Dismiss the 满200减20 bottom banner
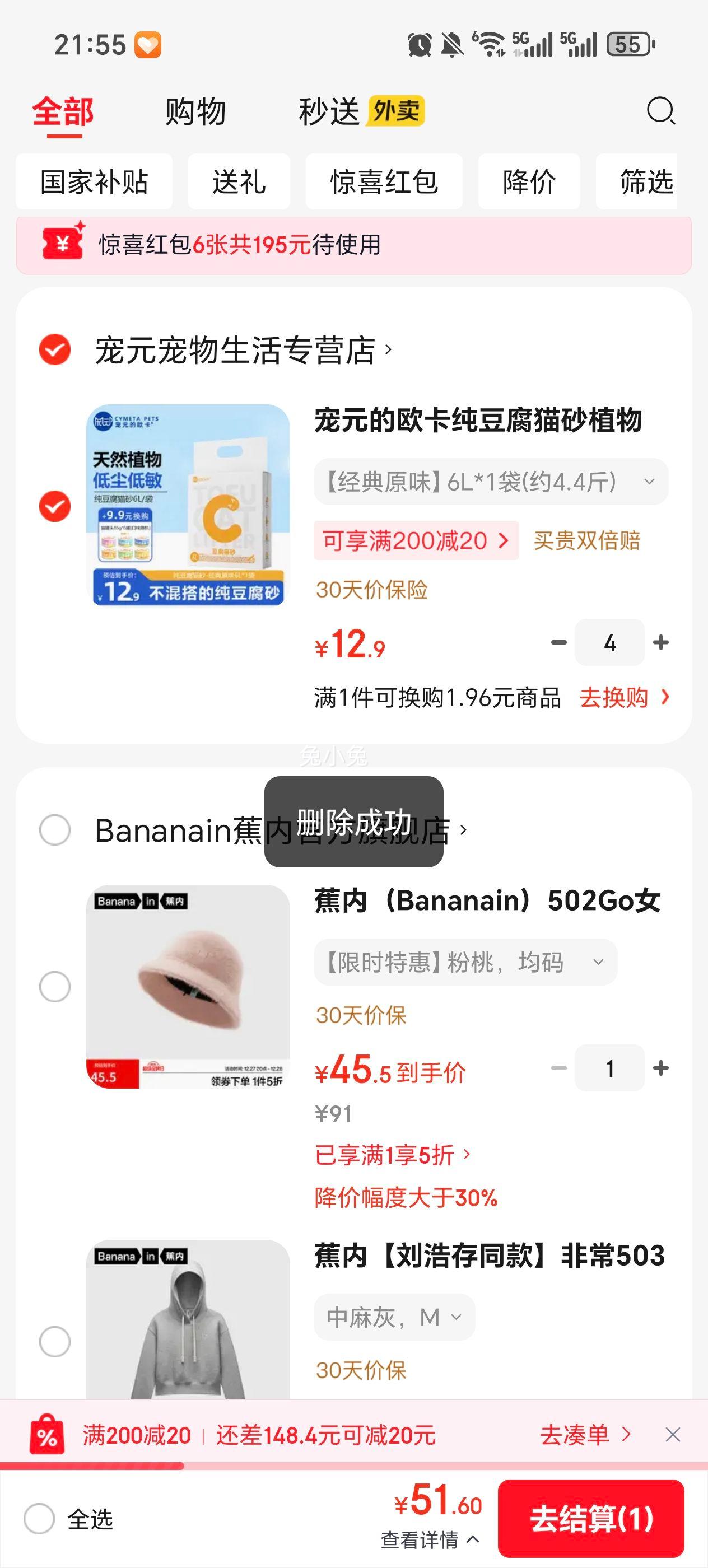This screenshot has height=1568, width=708. (673, 1435)
